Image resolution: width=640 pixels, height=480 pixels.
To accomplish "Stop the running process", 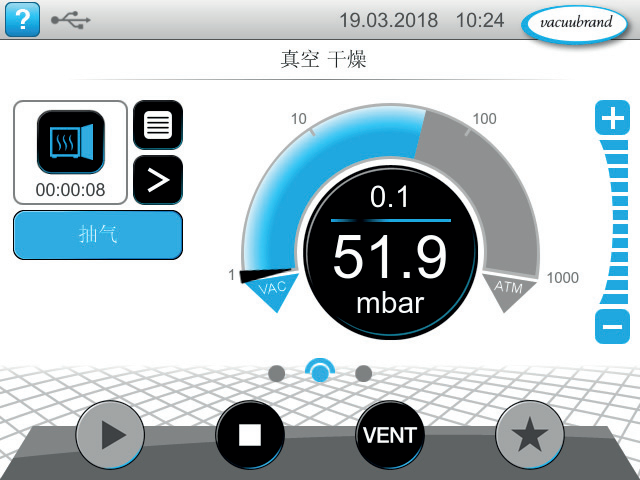I will [x=250, y=435].
